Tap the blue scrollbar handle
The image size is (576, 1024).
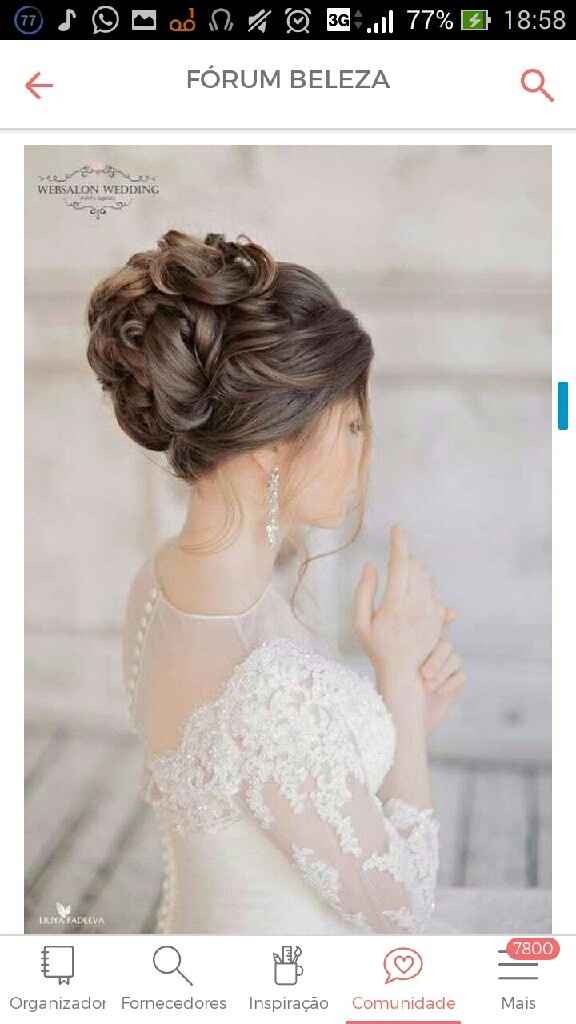[x=562, y=406]
